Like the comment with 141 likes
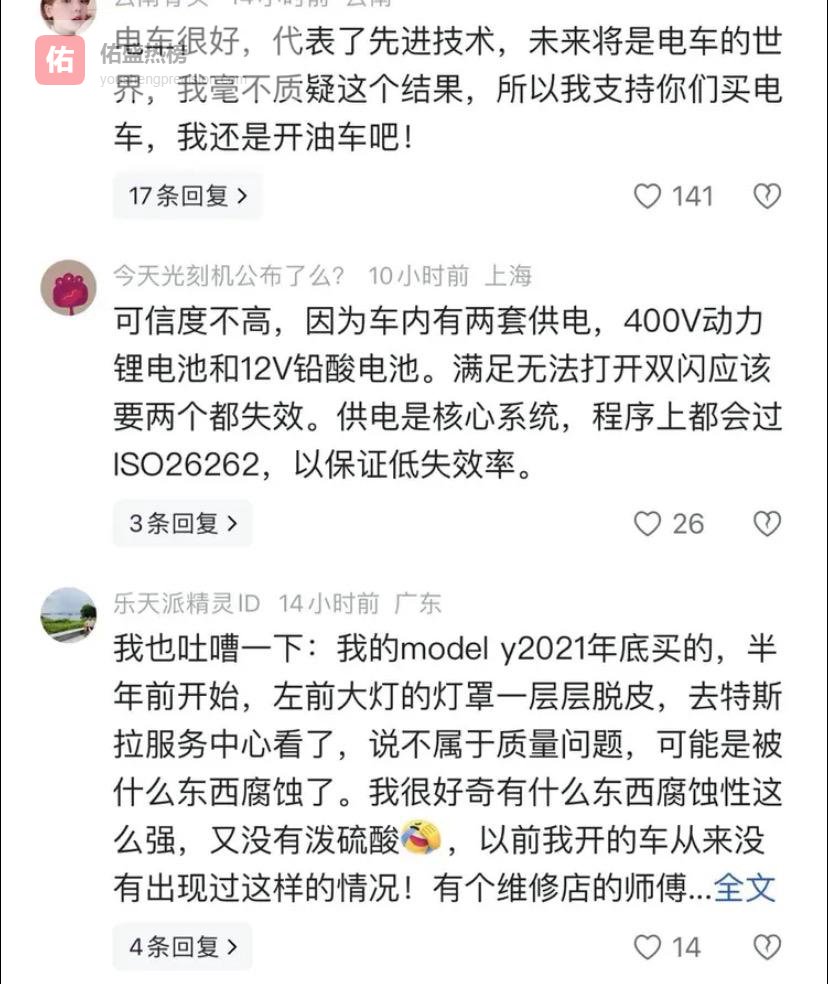 point(649,196)
